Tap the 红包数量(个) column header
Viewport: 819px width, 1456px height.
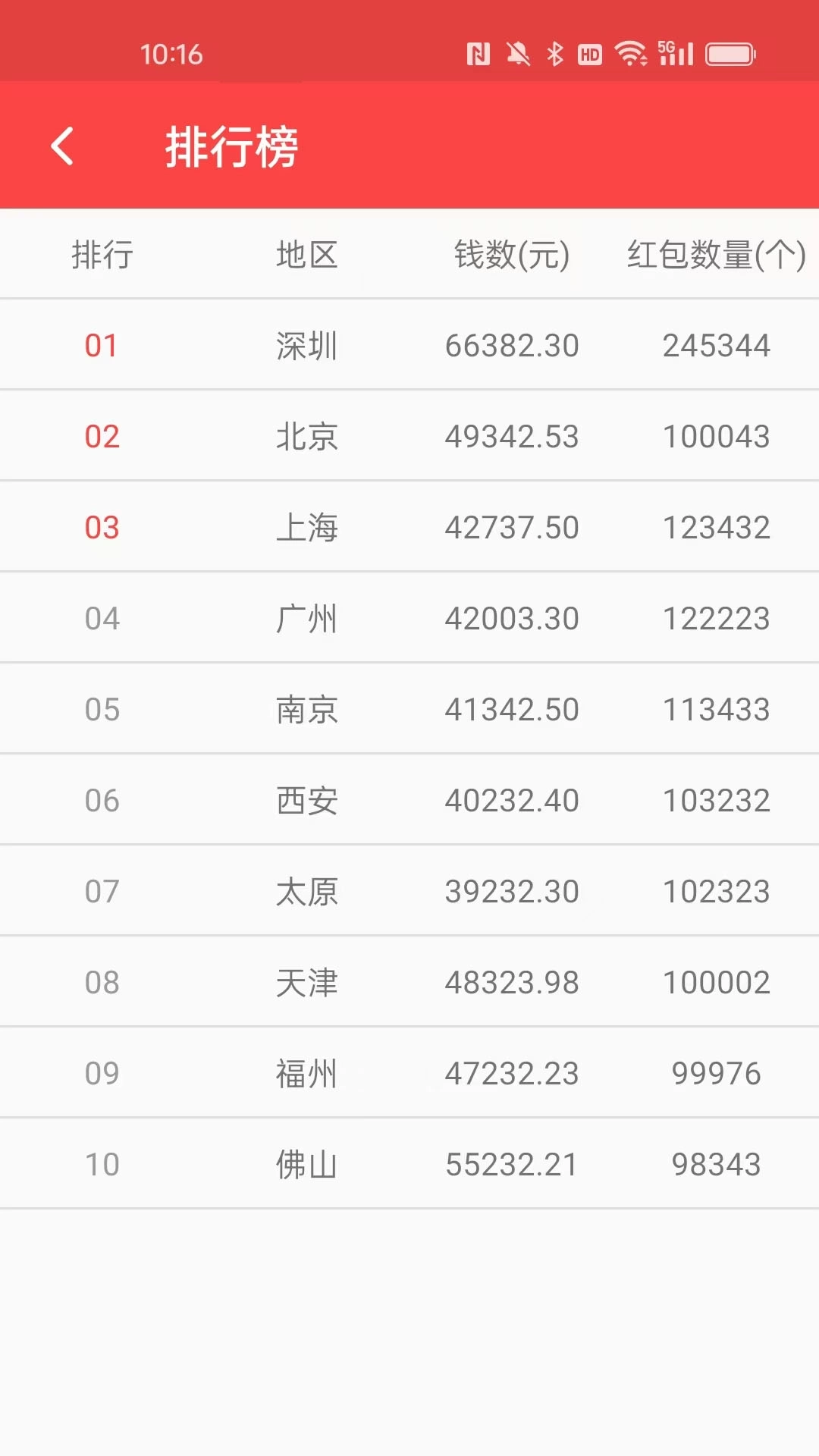(x=713, y=255)
